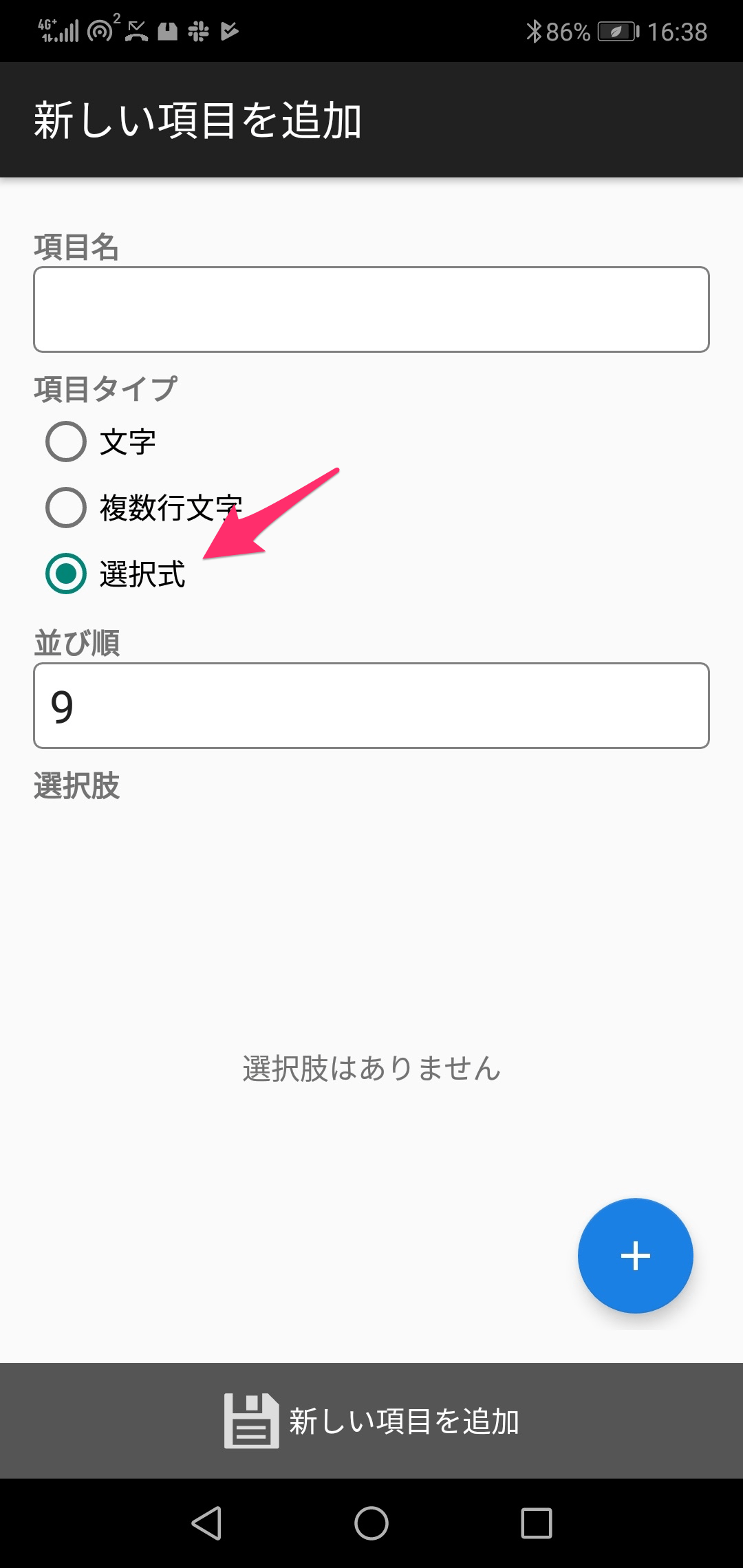The image size is (743, 1568).
Task: Add a new choice with the plus button
Action: (x=636, y=1256)
